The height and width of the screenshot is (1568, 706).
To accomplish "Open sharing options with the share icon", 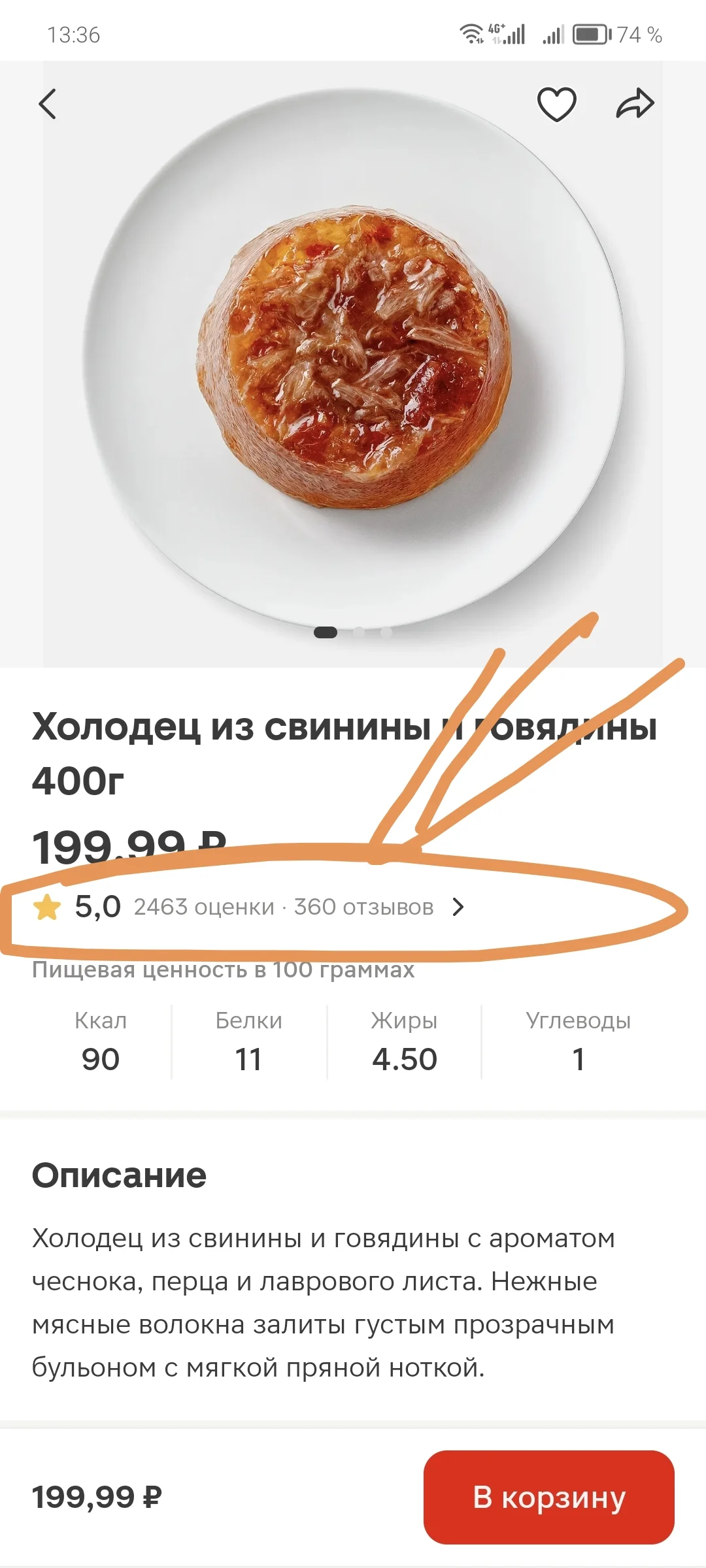I will (x=634, y=103).
